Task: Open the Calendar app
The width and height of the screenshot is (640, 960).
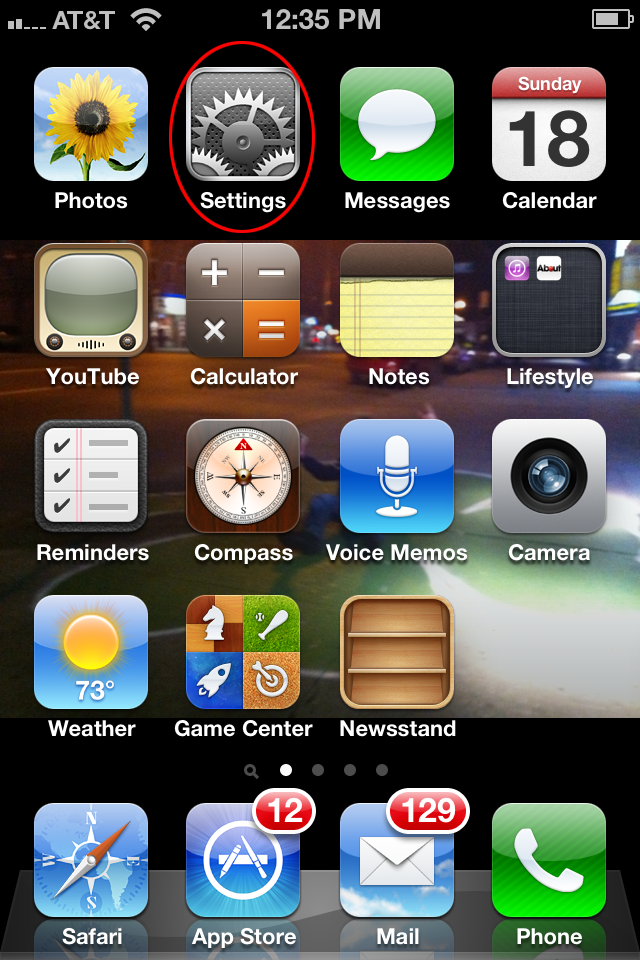Action: click(x=549, y=124)
